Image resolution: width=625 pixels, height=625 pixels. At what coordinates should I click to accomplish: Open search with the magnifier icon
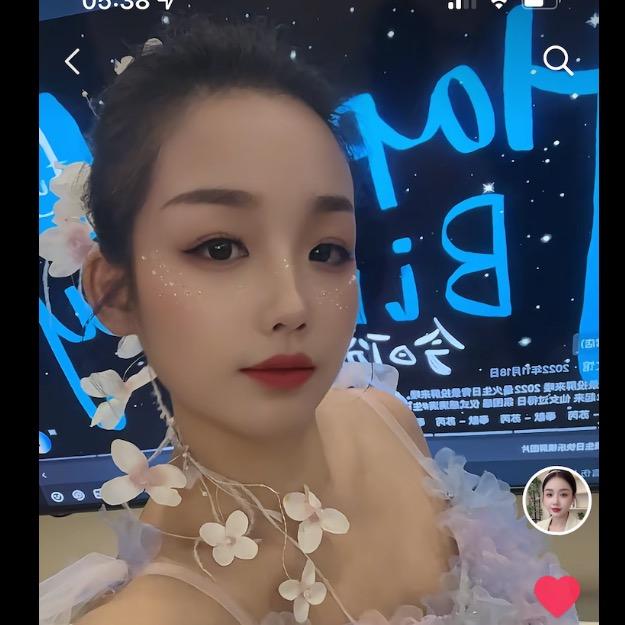(557, 60)
